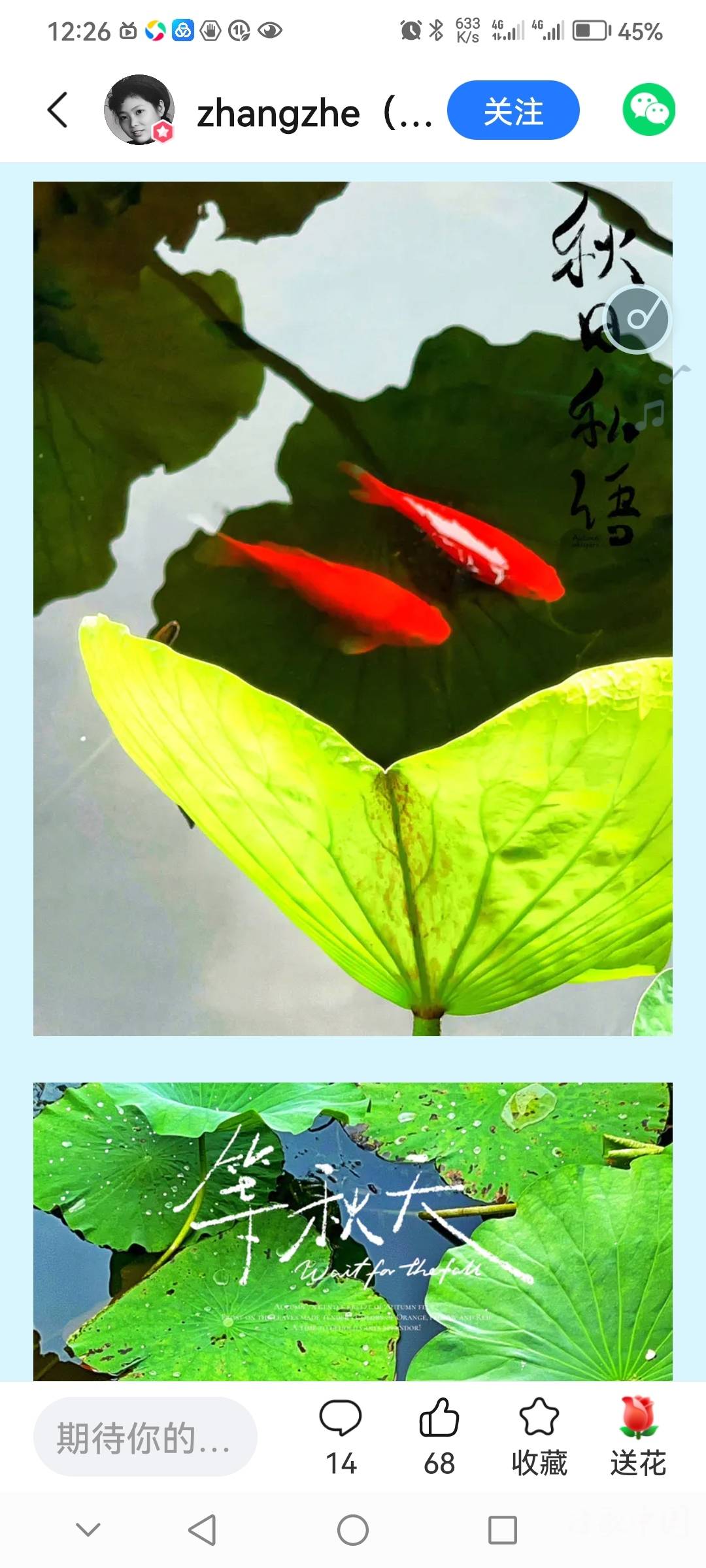The image size is (706, 1568).
Task: Toggle the floating music disc
Action: pyautogui.click(x=637, y=319)
